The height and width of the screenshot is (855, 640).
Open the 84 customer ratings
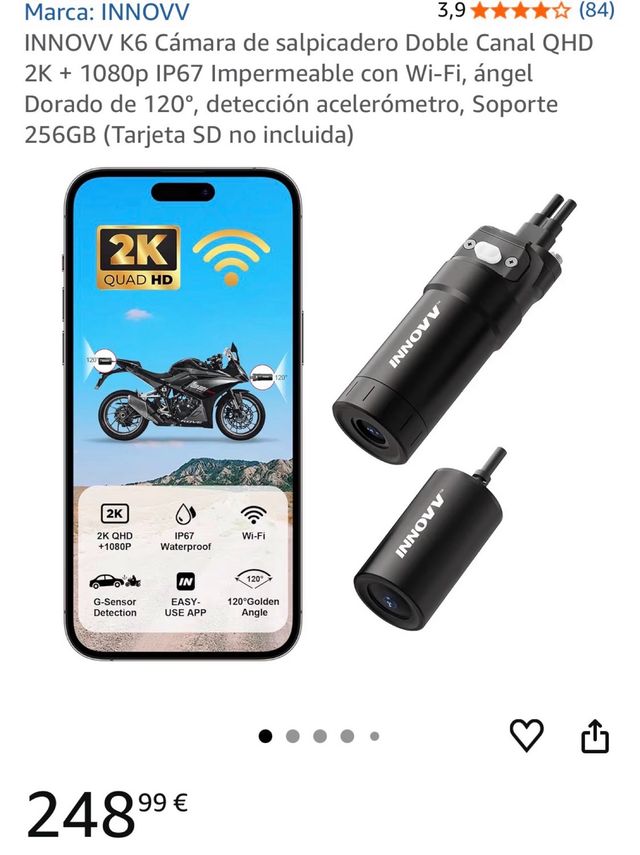point(596,11)
